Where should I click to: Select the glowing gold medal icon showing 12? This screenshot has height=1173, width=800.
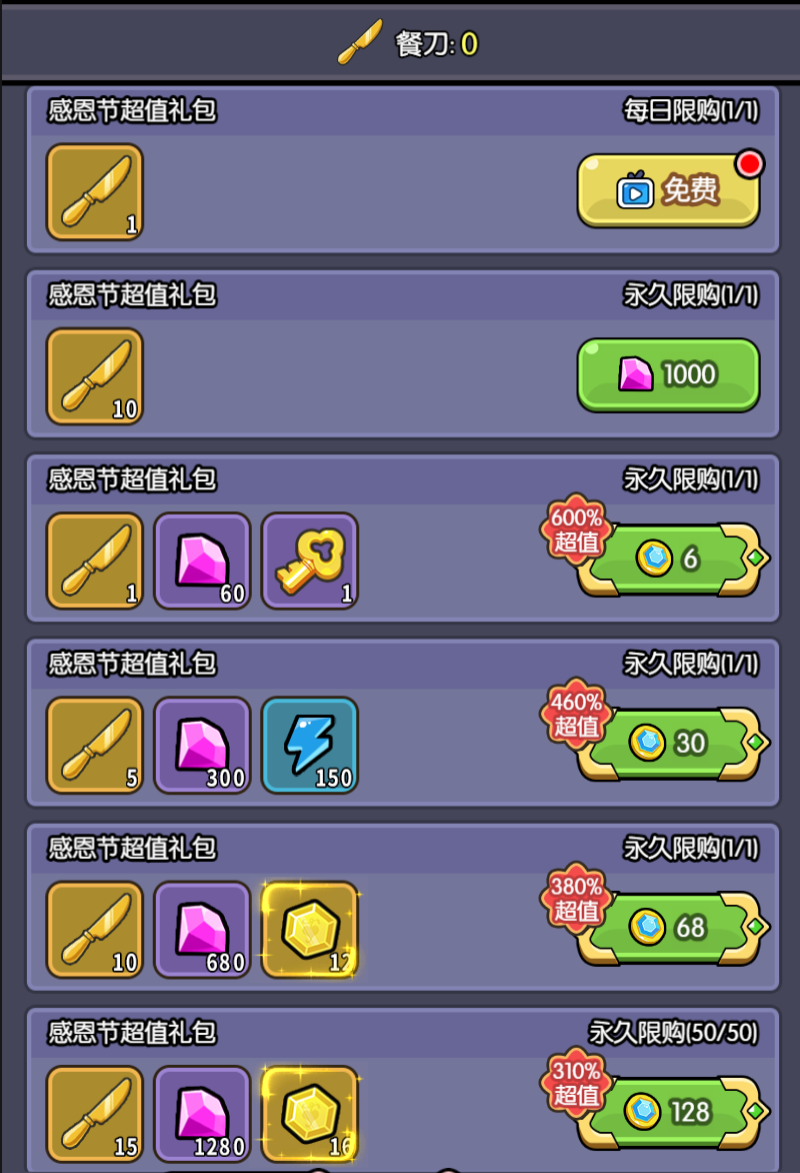click(x=310, y=929)
